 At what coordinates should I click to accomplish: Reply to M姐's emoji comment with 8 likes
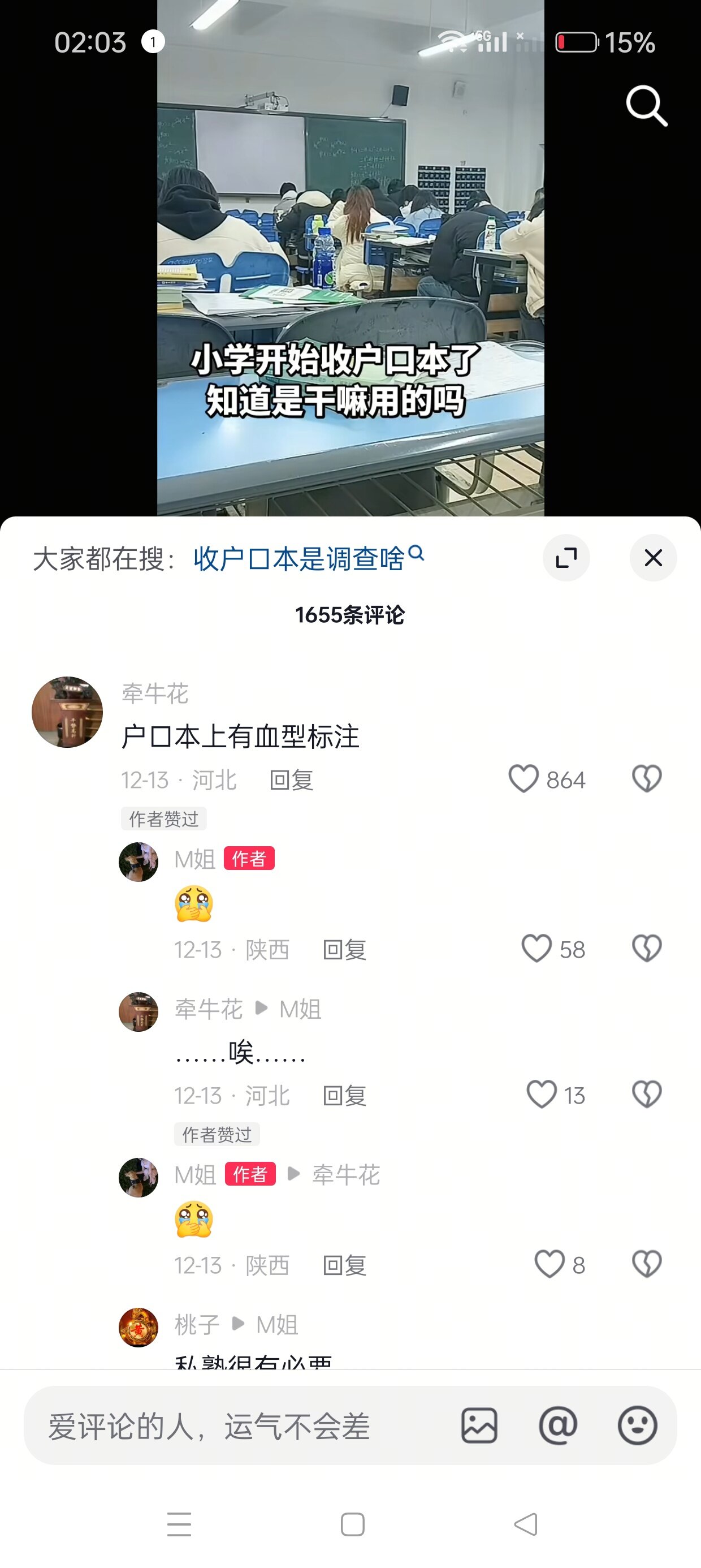[344, 1265]
